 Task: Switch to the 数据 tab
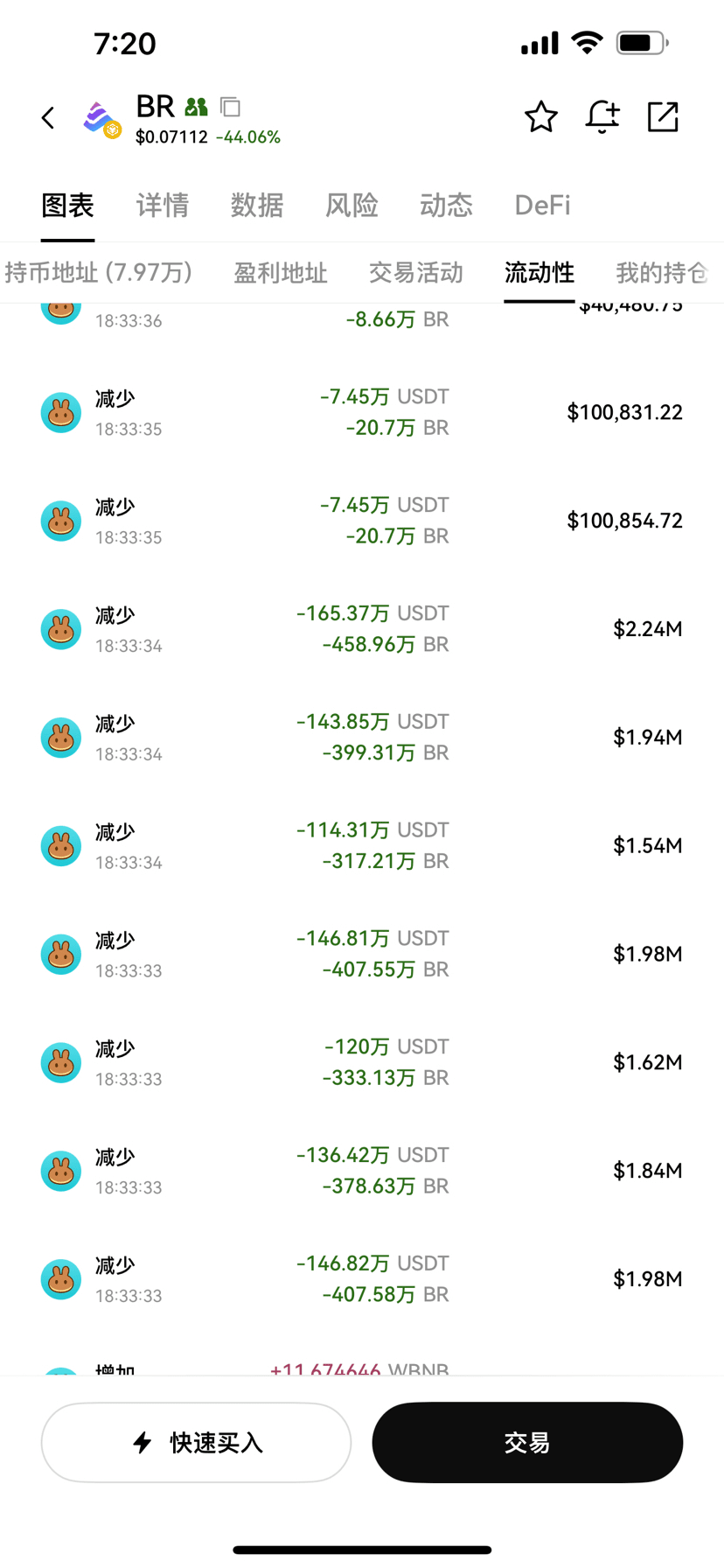[x=257, y=206]
